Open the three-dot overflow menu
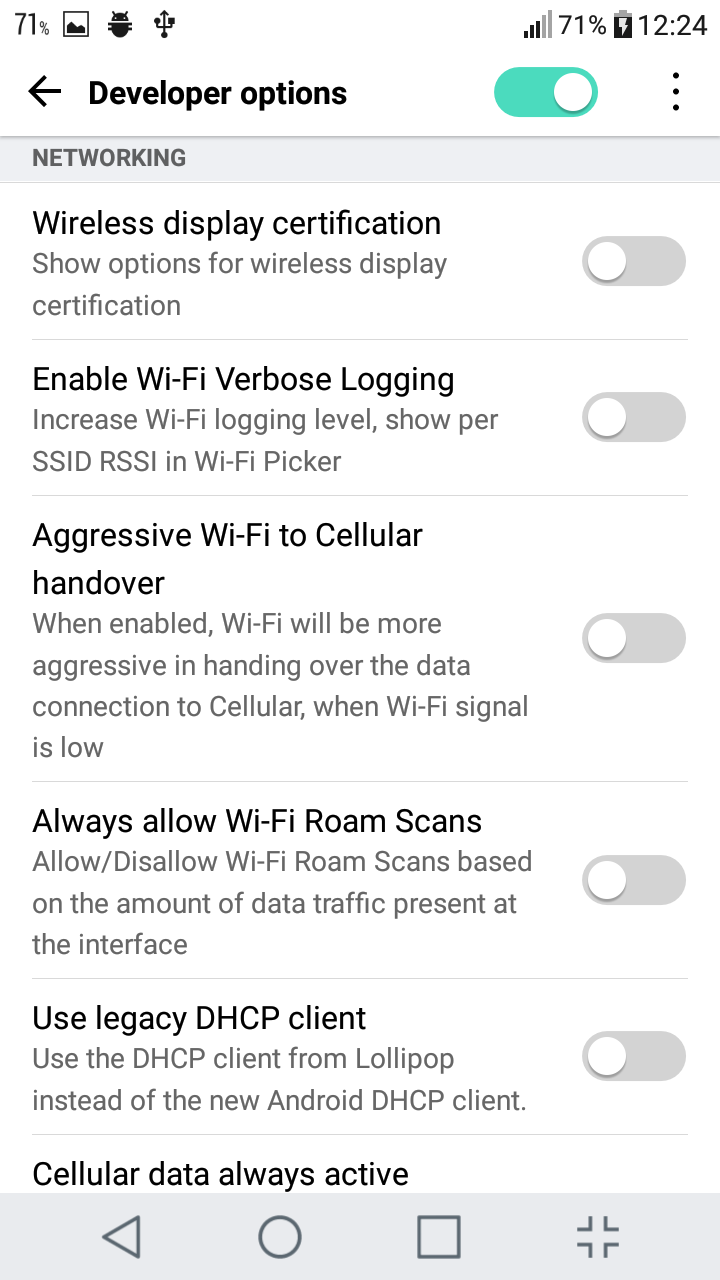 pos(676,93)
